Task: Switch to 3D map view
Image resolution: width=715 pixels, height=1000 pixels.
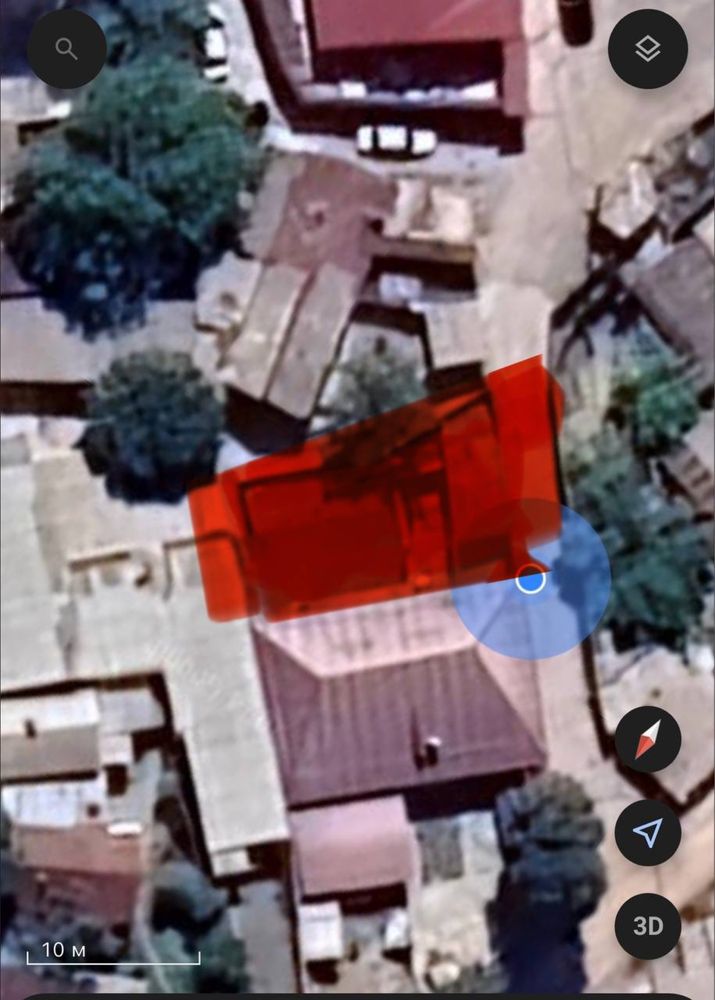Action: pyautogui.click(x=648, y=926)
